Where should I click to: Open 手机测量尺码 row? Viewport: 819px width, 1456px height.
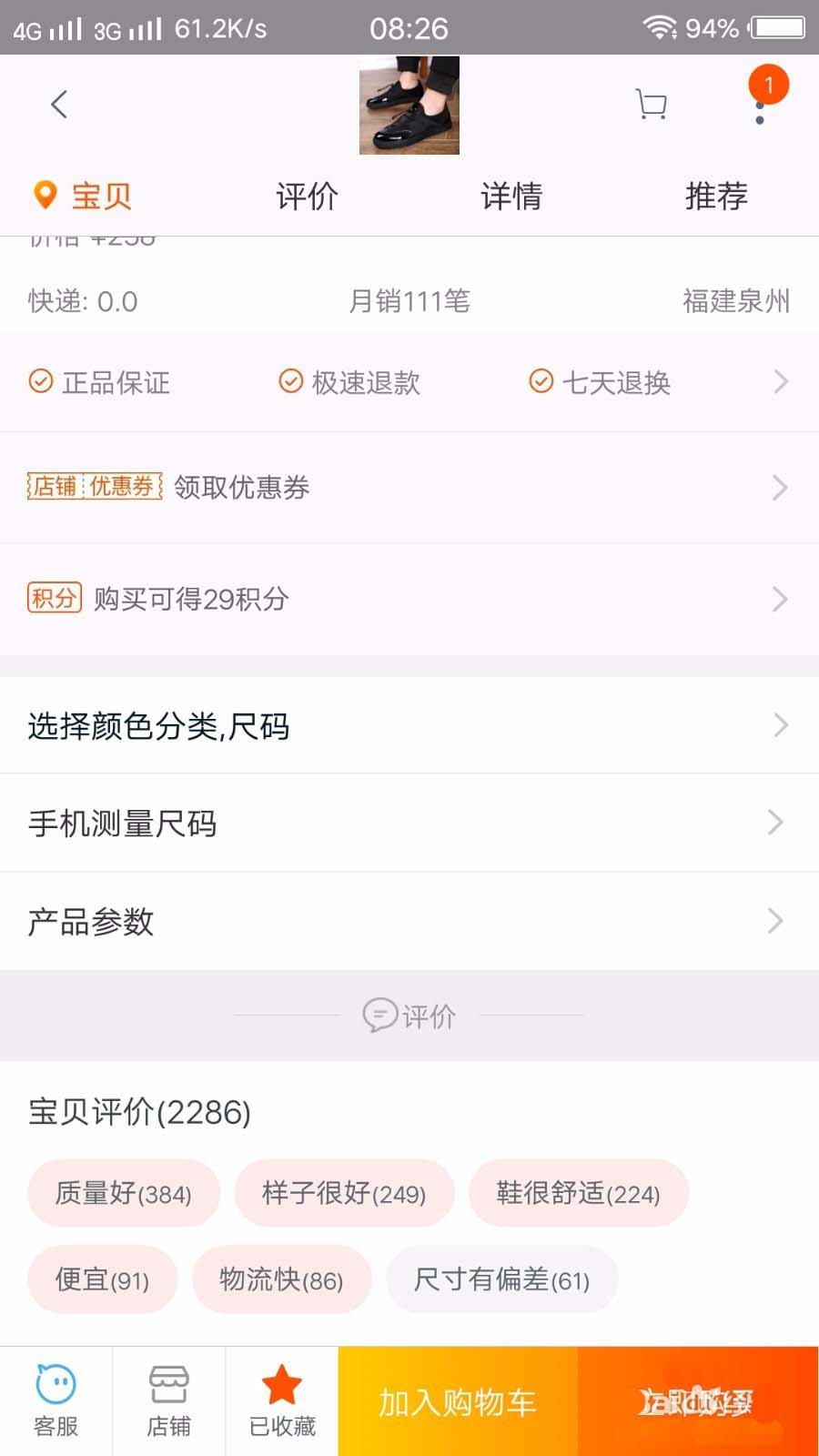tap(409, 824)
